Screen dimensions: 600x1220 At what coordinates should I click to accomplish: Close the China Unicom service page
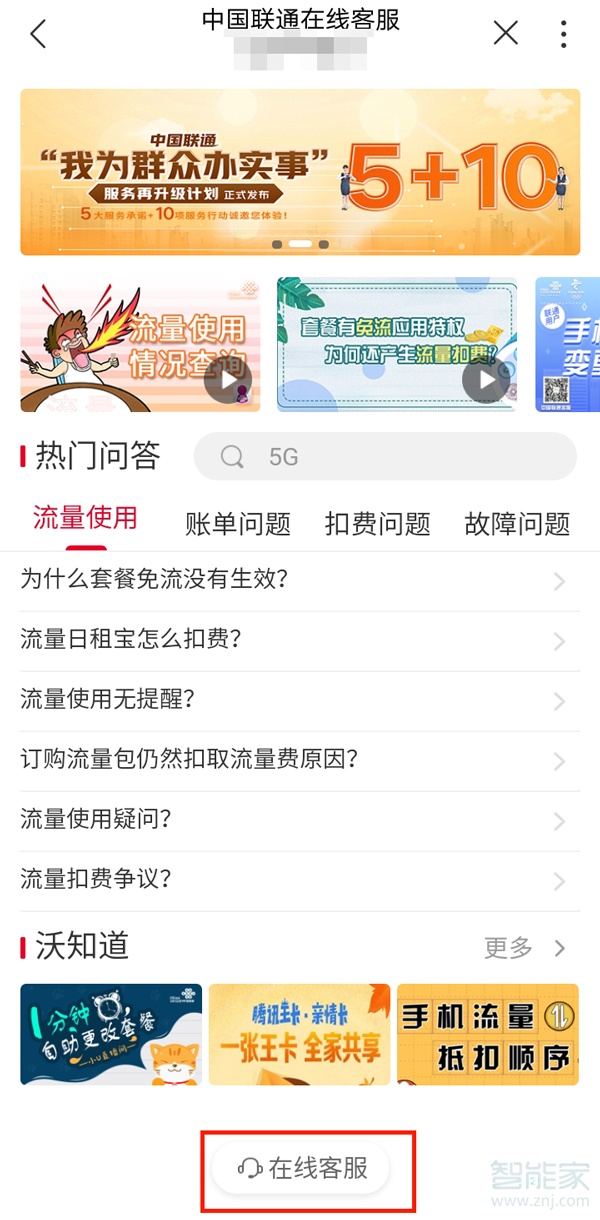[506, 34]
